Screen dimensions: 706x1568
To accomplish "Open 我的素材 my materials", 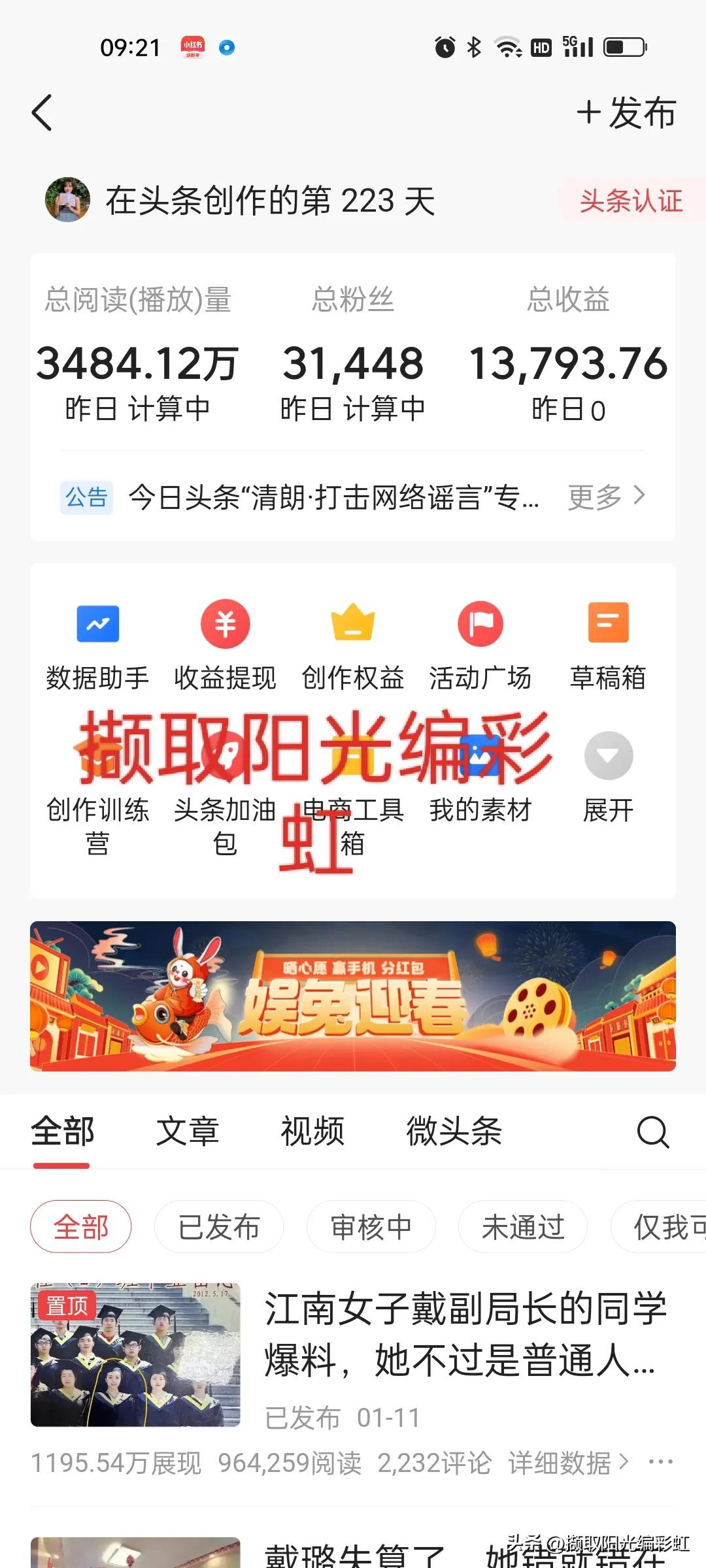I will (480, 774).
